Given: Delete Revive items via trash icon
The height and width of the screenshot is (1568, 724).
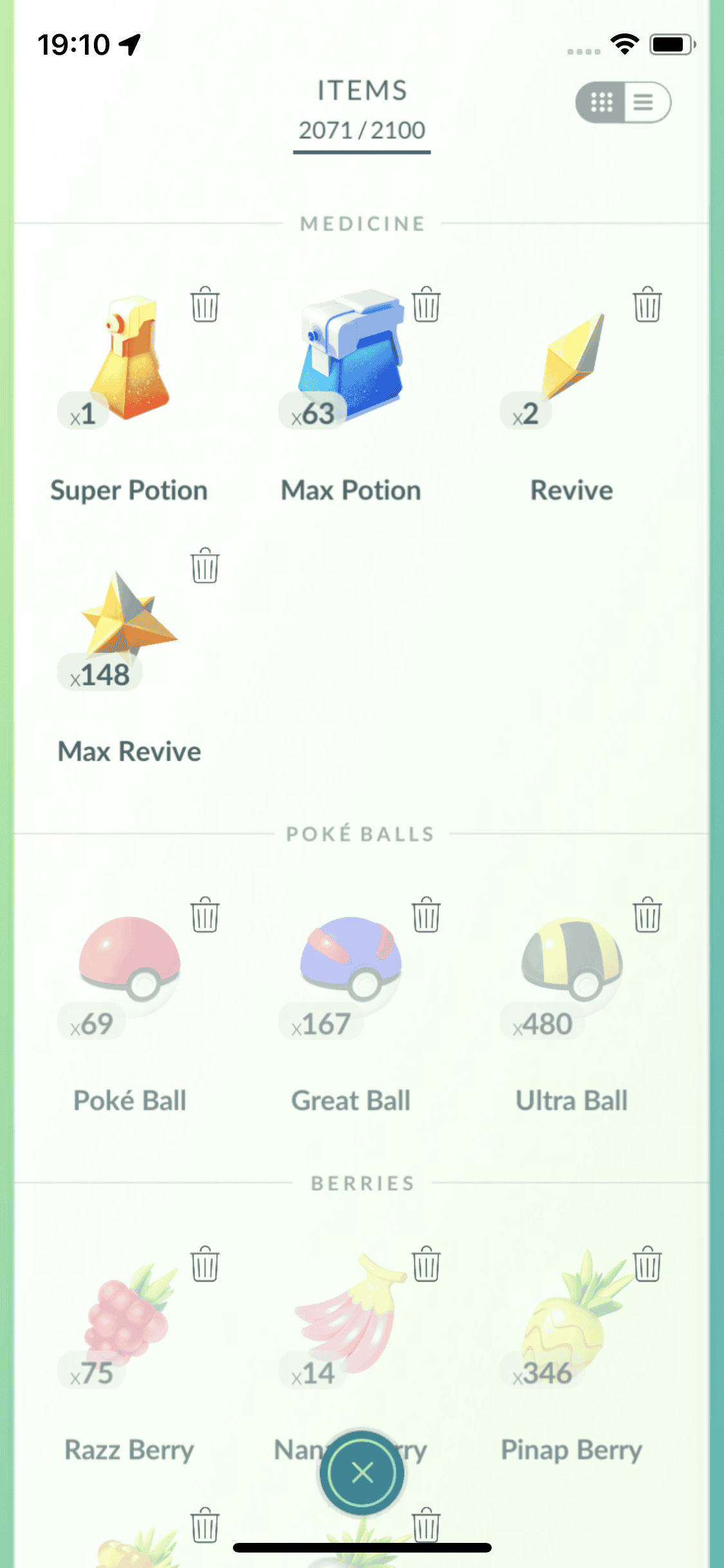Looking at the screenshot, I should tap(647, 304).
